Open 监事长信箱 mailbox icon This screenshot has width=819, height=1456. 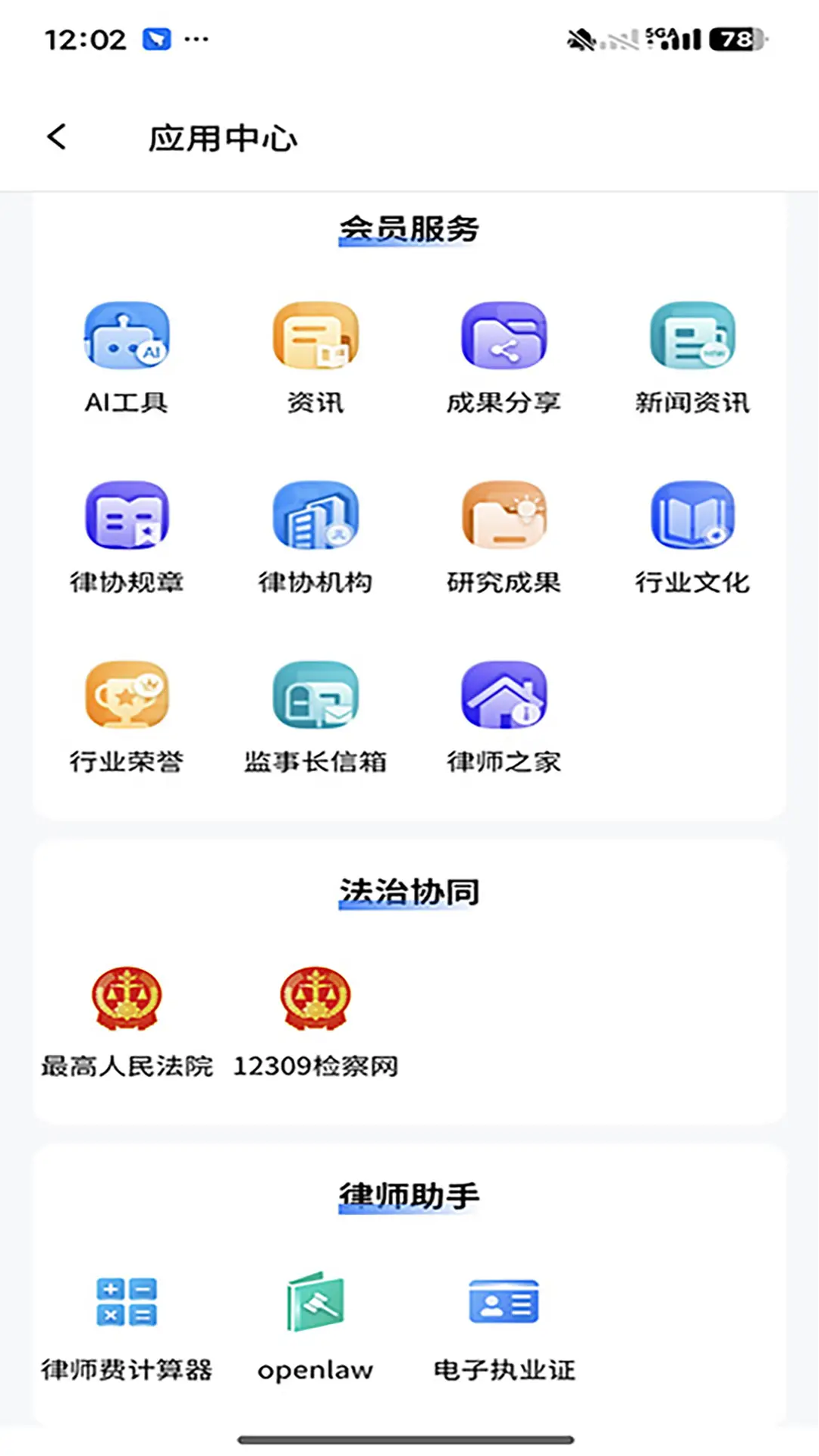[315, 695]
